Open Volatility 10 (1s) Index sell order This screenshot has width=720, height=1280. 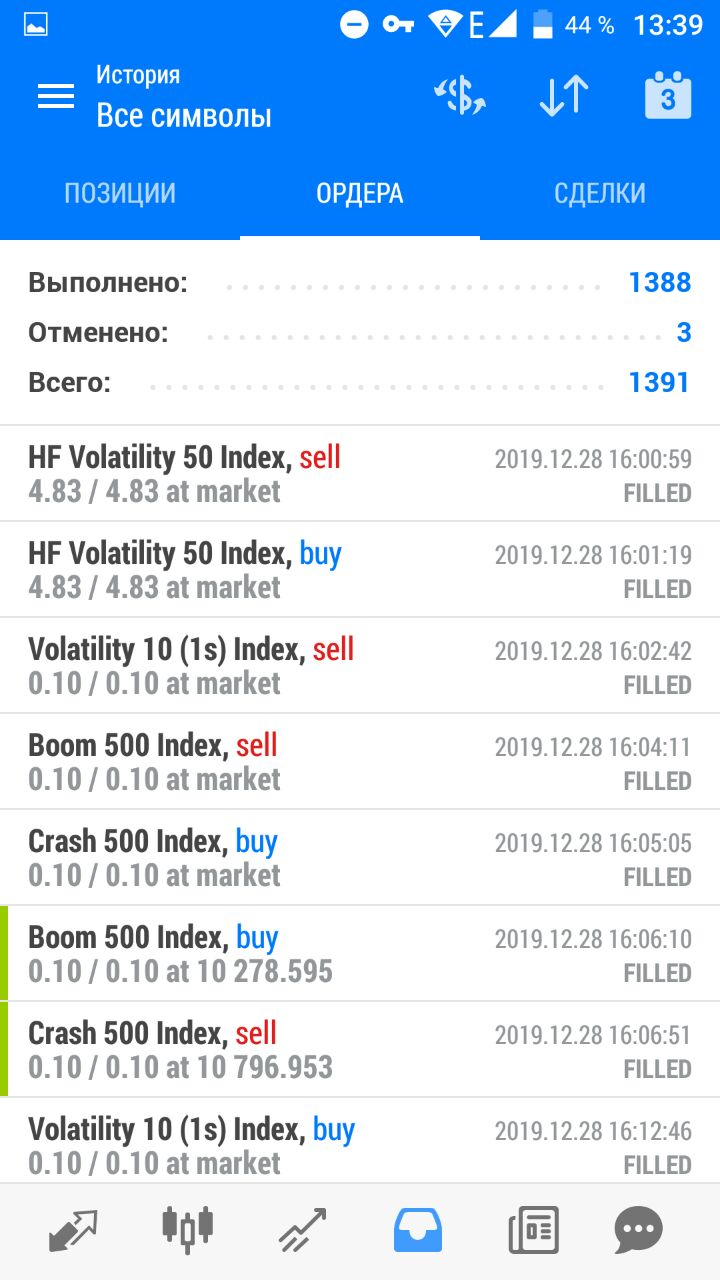(x=360, y=666)
